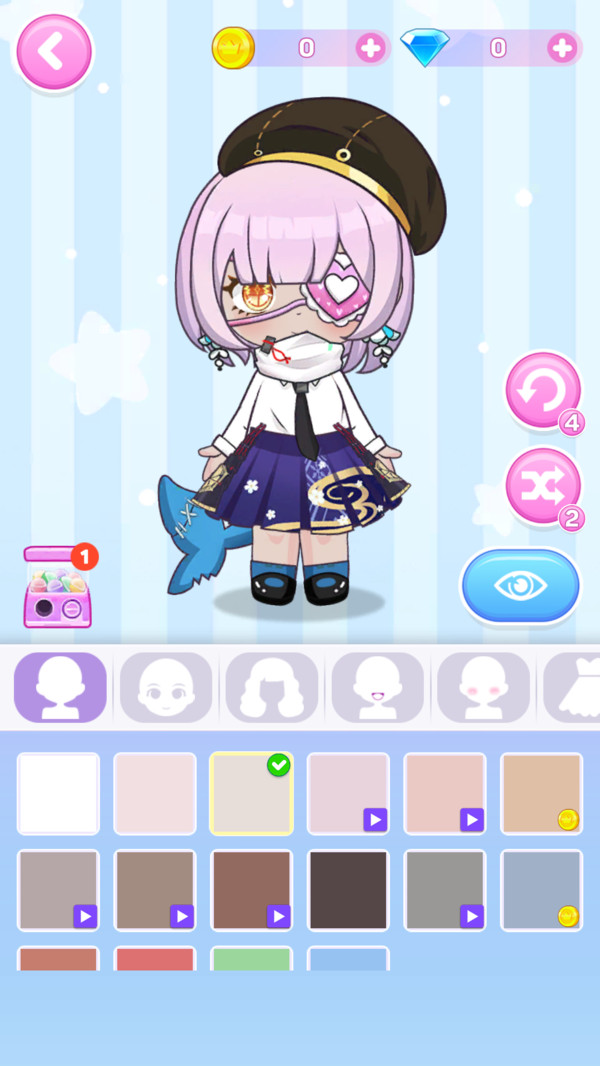
Task: Open the dress clothing tab
Action: pyautogui.click(x=572, y=687)
